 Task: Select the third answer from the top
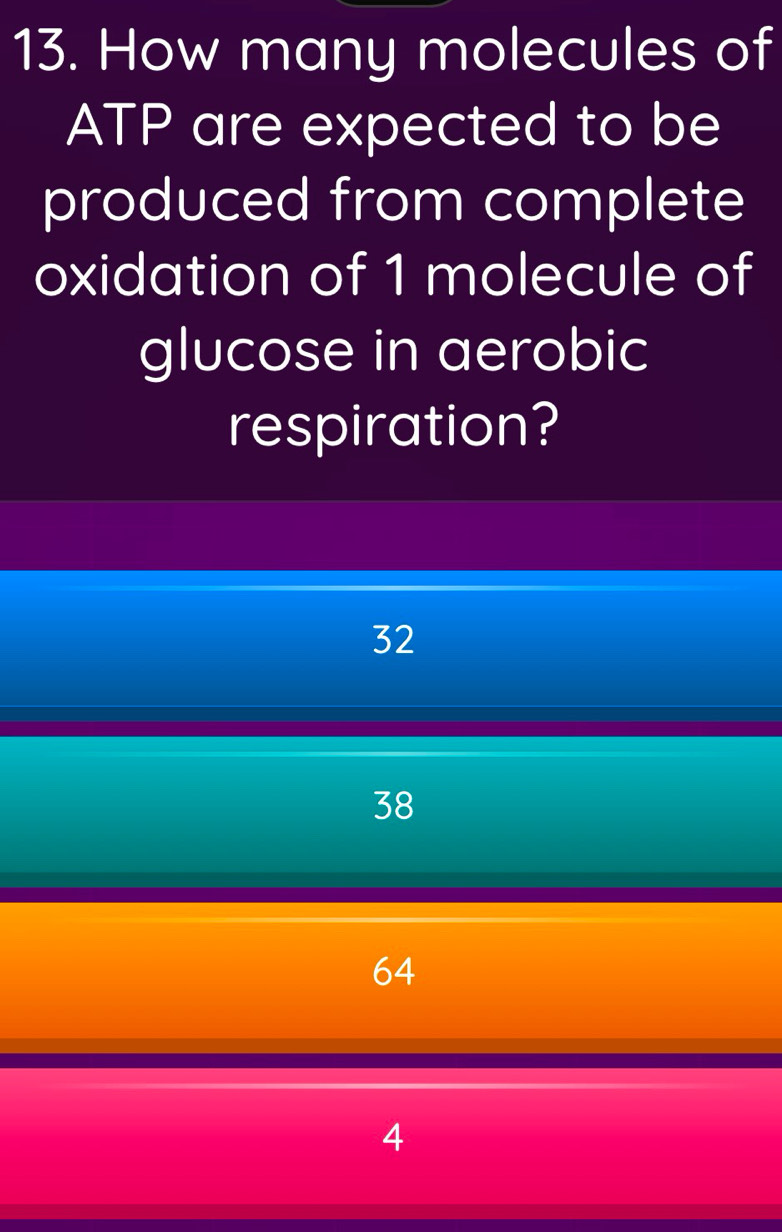pos(391,972)
